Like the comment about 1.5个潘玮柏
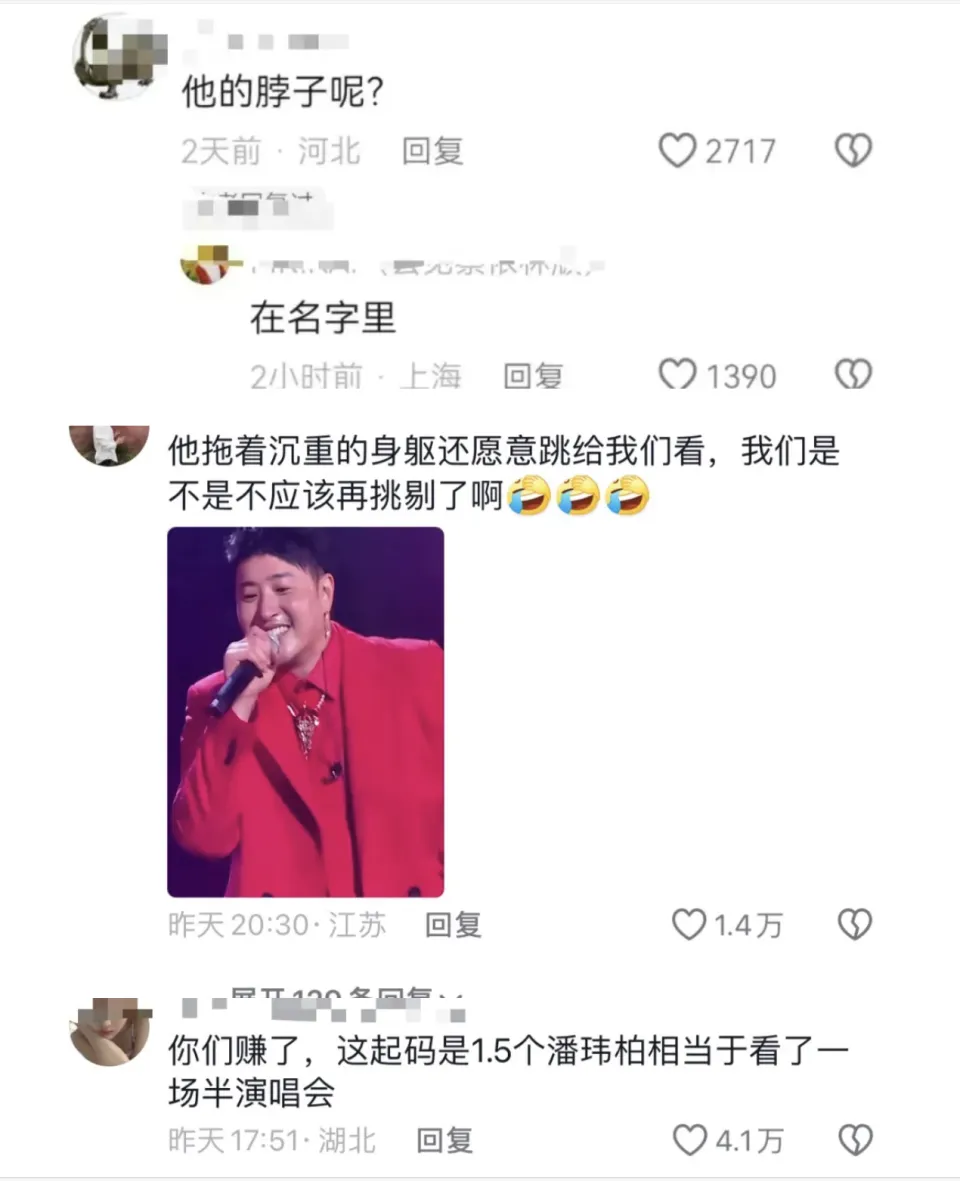Viewport: 960px width, 1181px height. (688, 1140)
